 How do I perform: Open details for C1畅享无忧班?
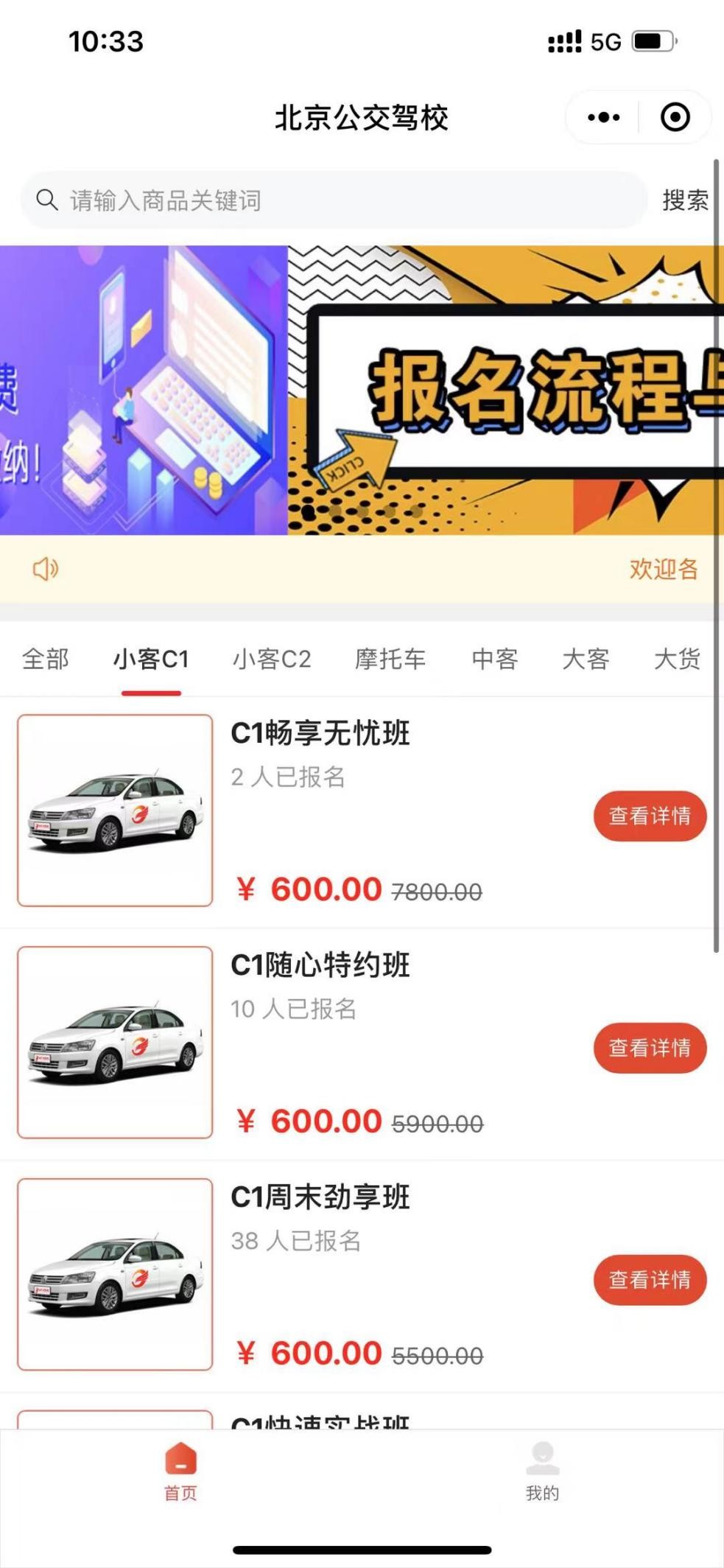649,816
